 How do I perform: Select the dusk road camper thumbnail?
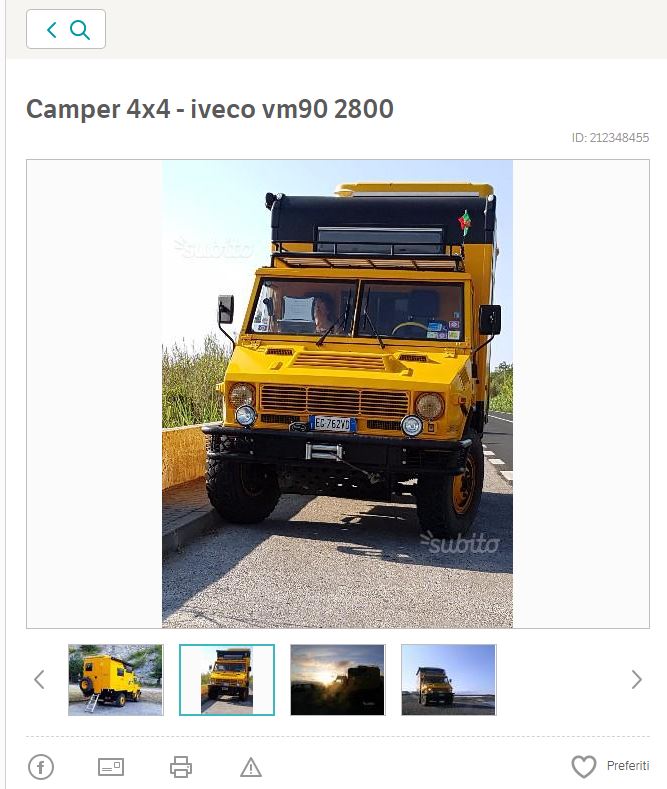[448, 680]
